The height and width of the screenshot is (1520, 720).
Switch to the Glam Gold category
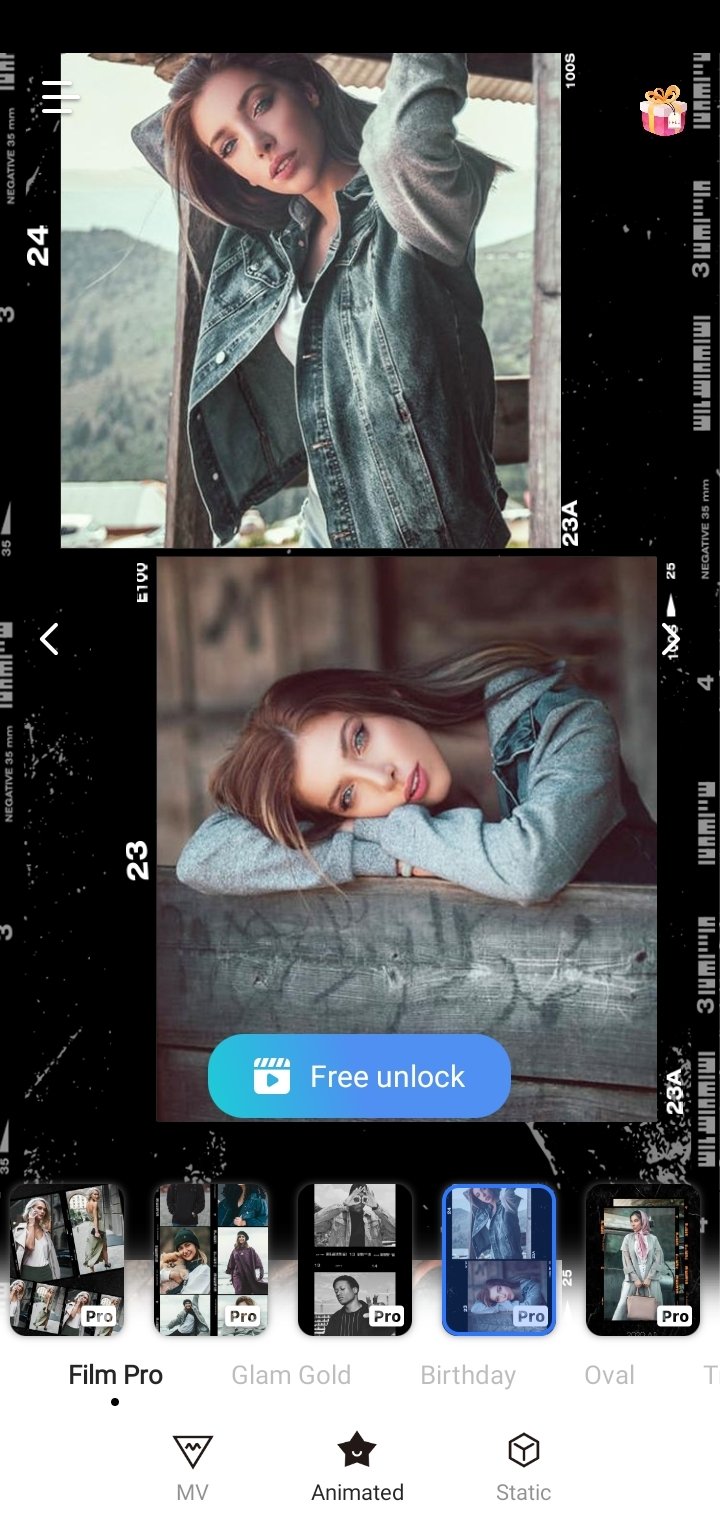pos(291,1375)
